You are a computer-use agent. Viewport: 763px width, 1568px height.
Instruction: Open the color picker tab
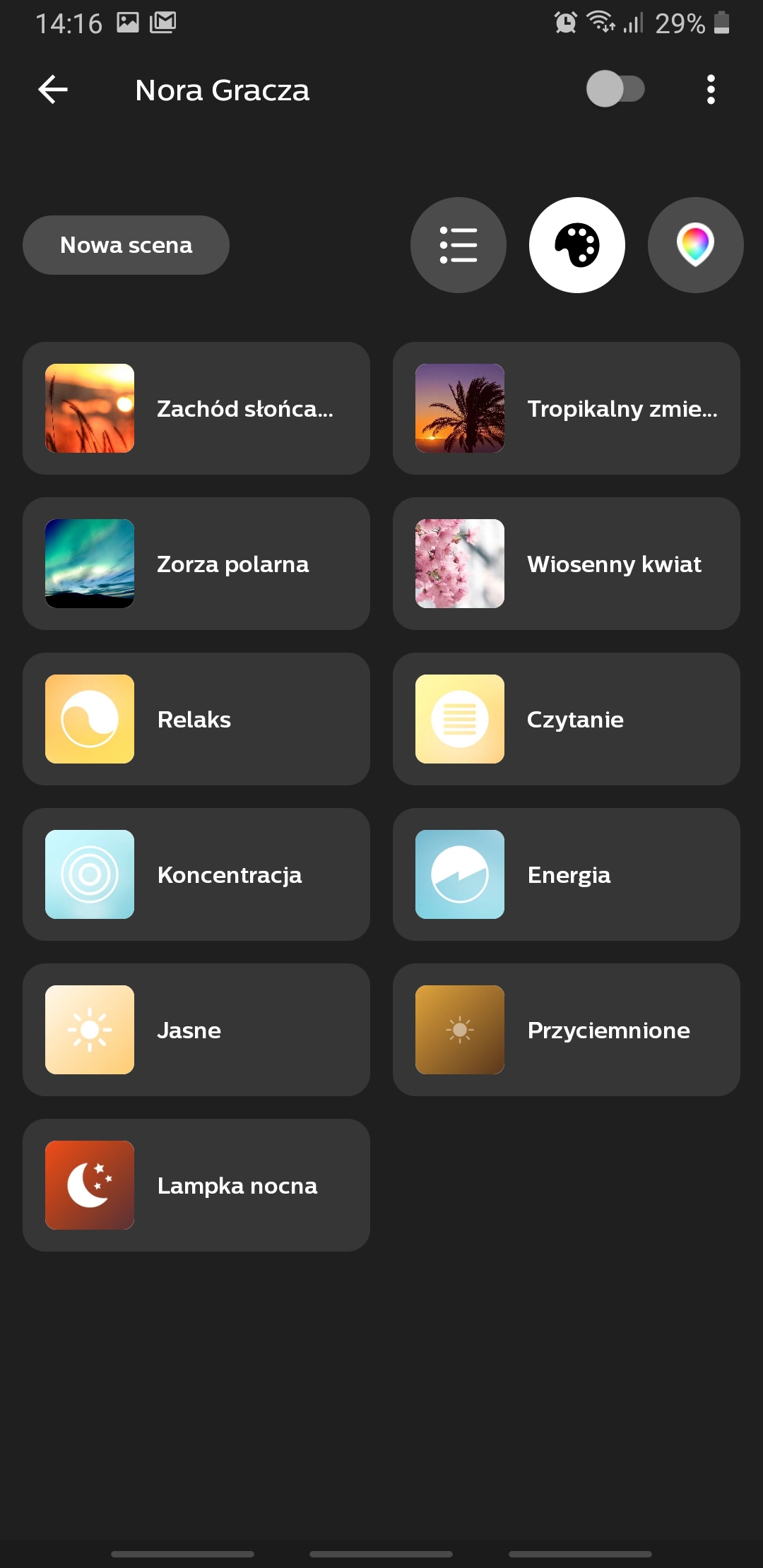pos(695,245)
